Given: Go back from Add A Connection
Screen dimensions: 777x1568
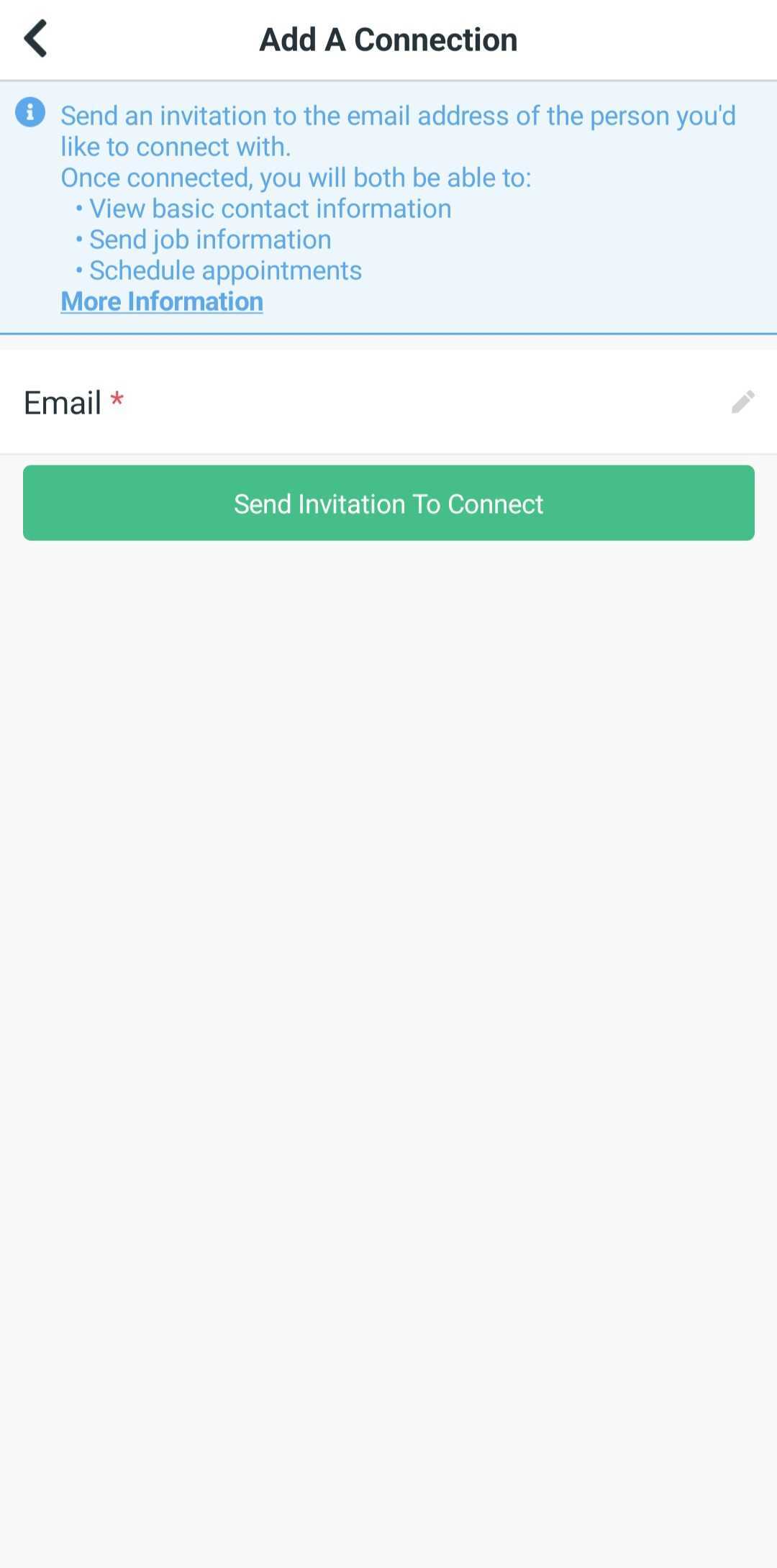Looking at the screenshot, I should click(35, 39).
